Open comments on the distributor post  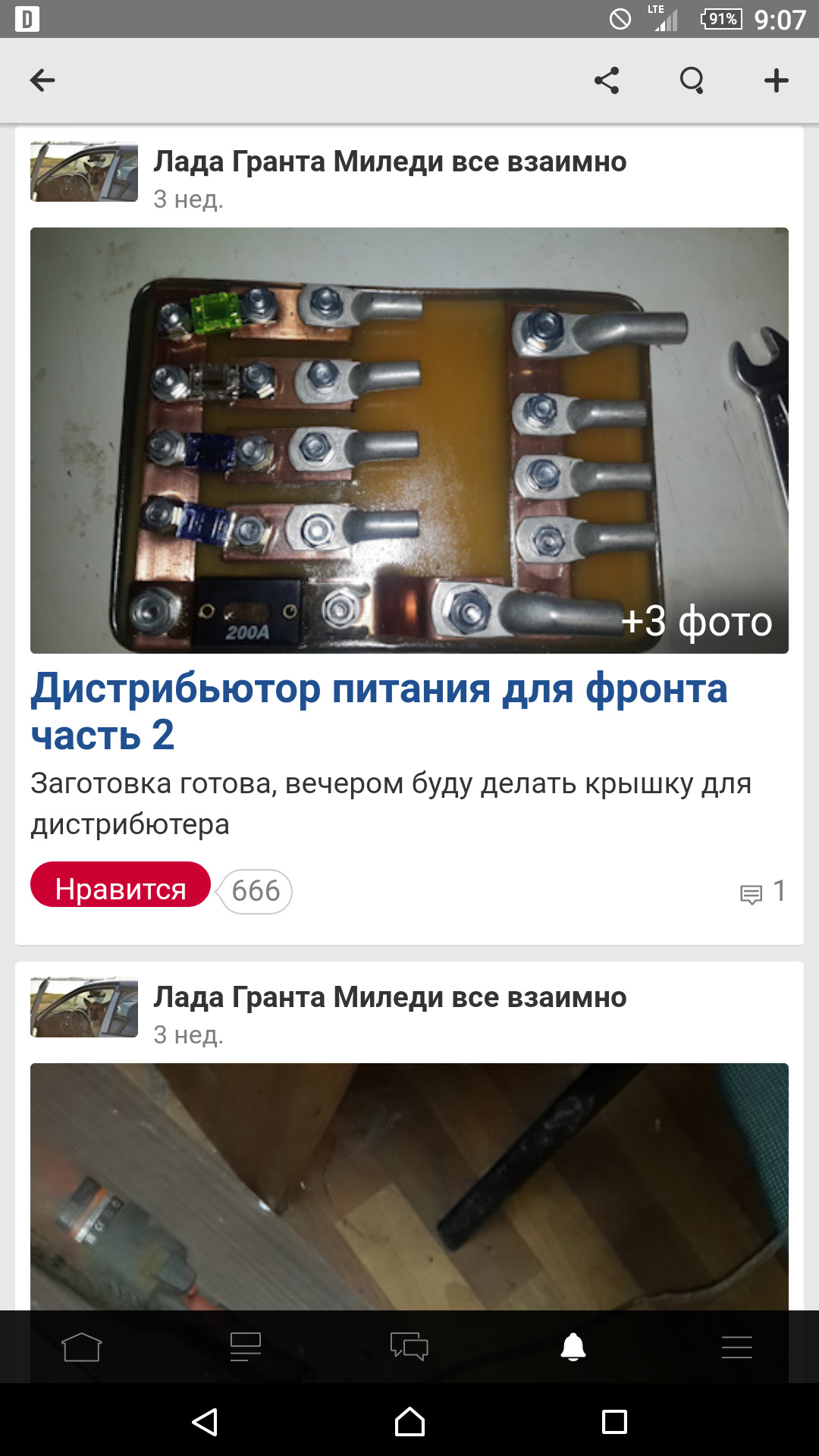click(763, 892)
